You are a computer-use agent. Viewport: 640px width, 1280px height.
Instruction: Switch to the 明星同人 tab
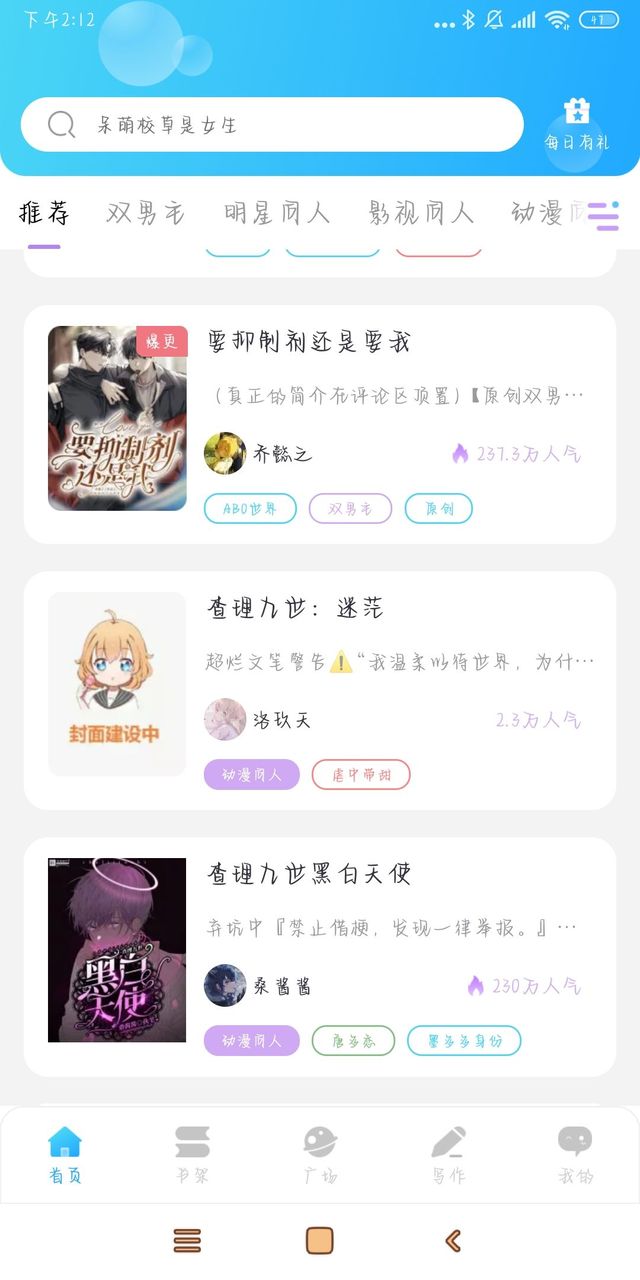click(x=277, y=212)
